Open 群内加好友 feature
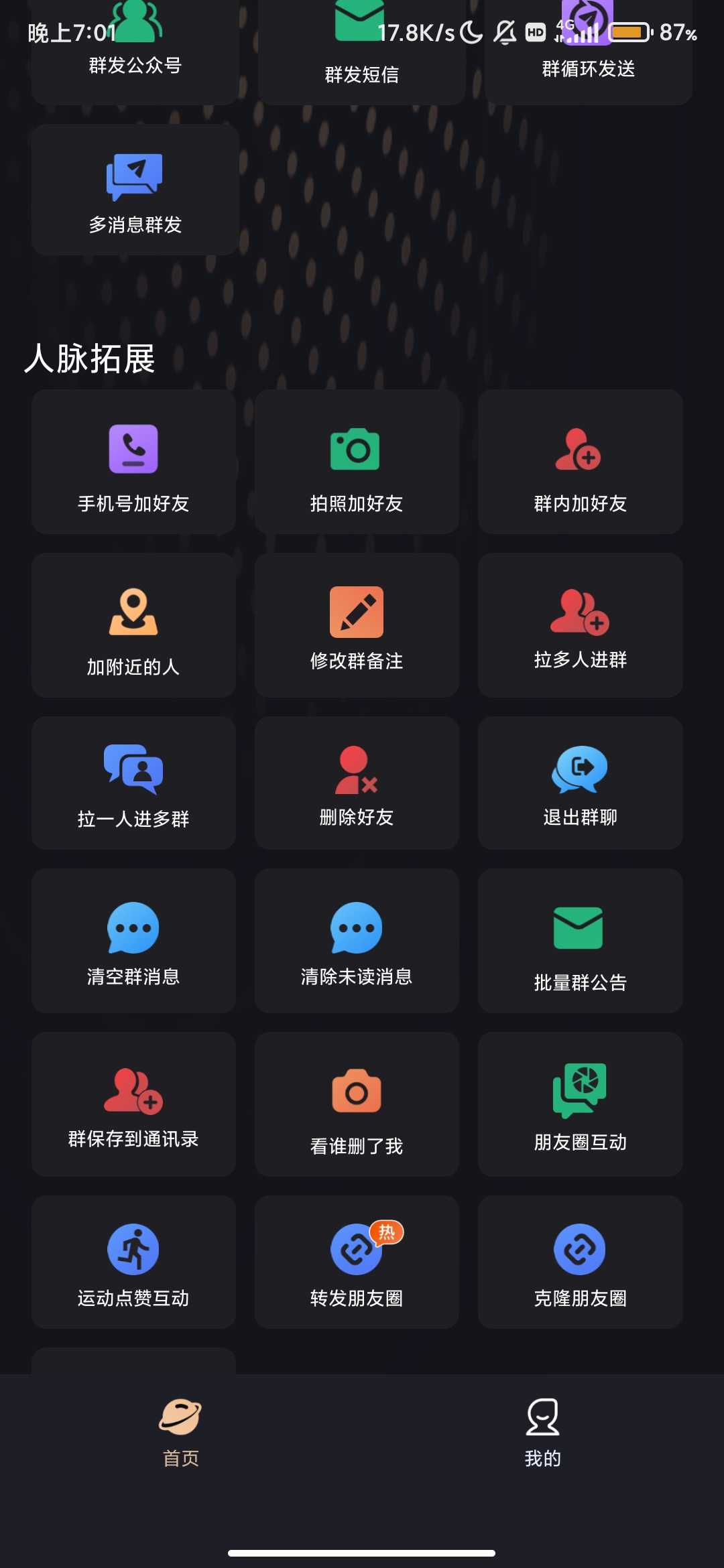This screenshot has width=724, height=1568. 580,462
